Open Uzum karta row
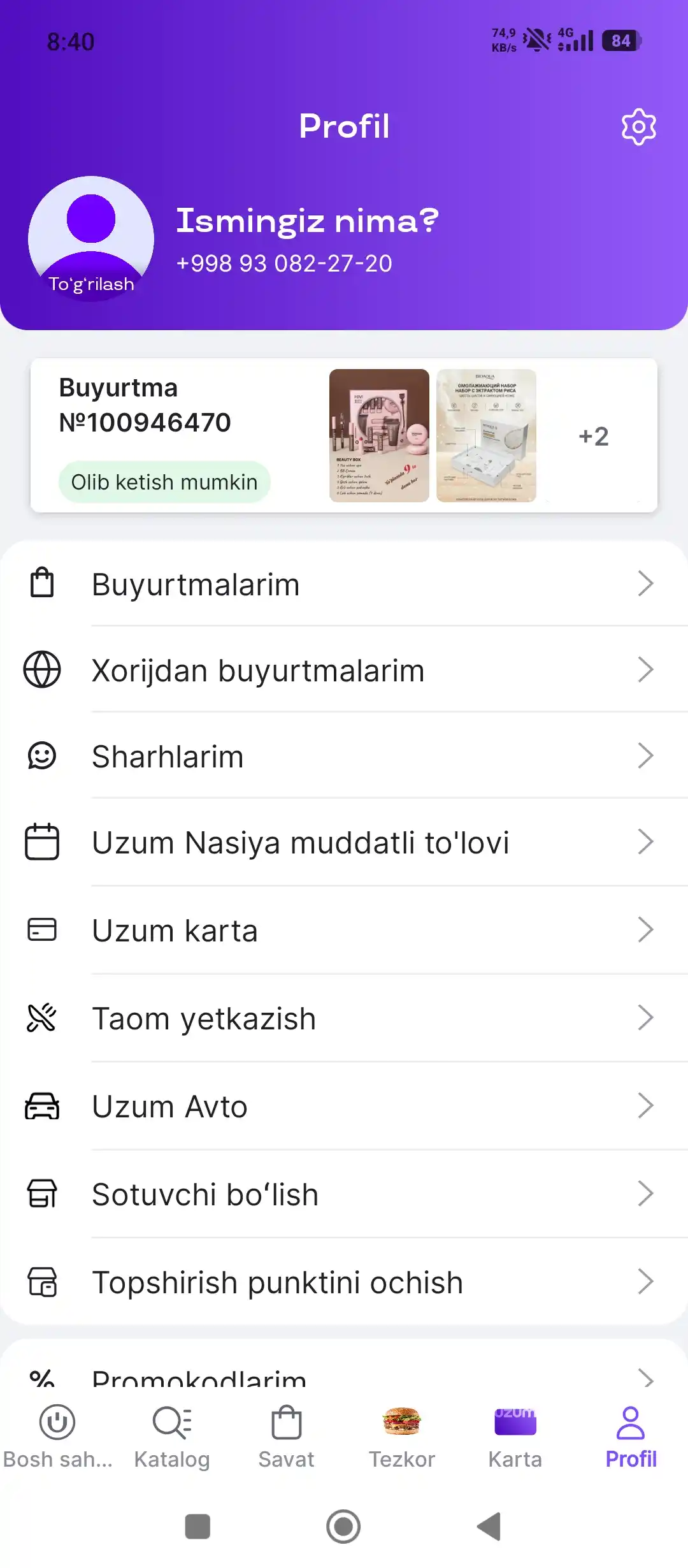 [x=344, y=930]
